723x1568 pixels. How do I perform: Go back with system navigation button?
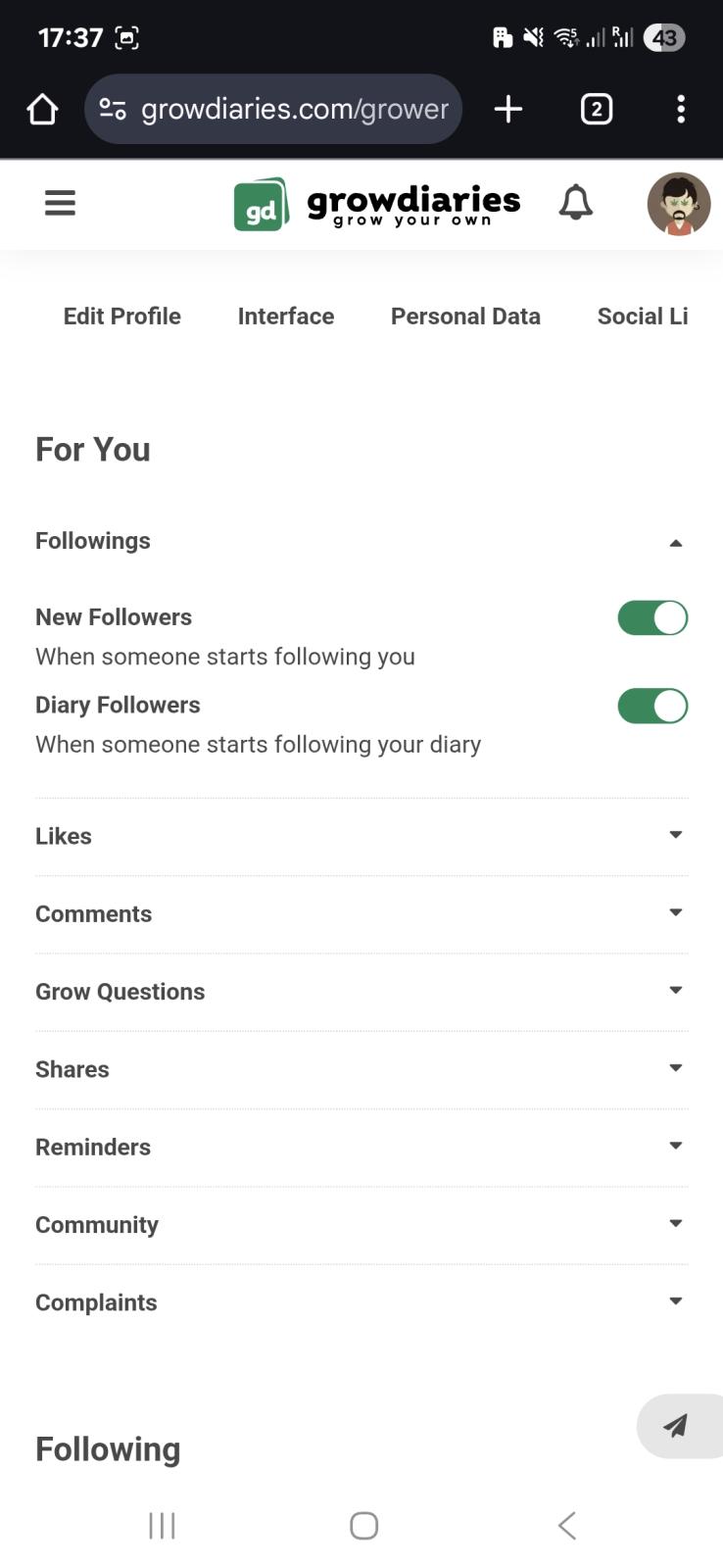click(566, 1525)
